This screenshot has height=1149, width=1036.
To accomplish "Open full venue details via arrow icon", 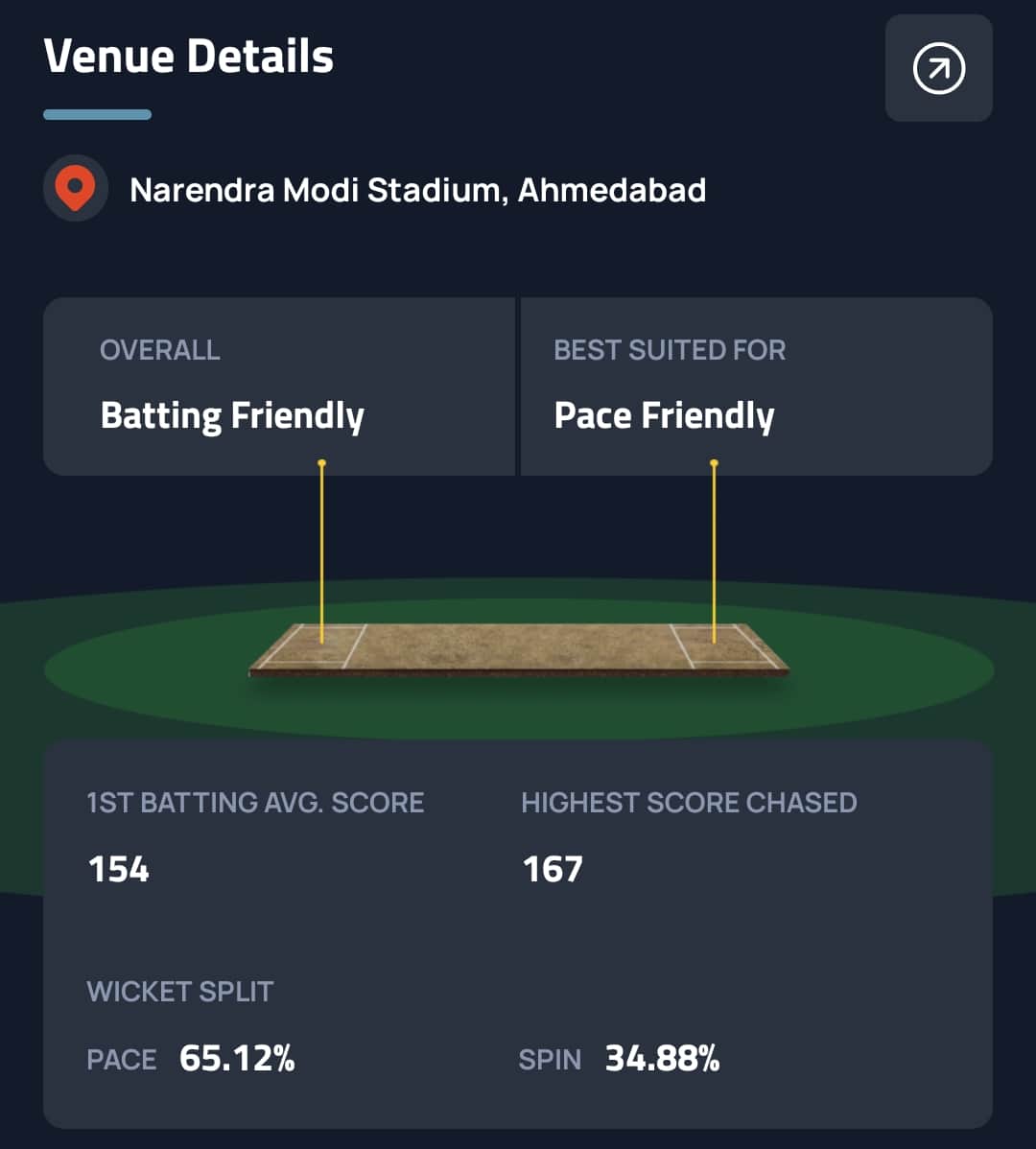I will [x=938, y=68].
